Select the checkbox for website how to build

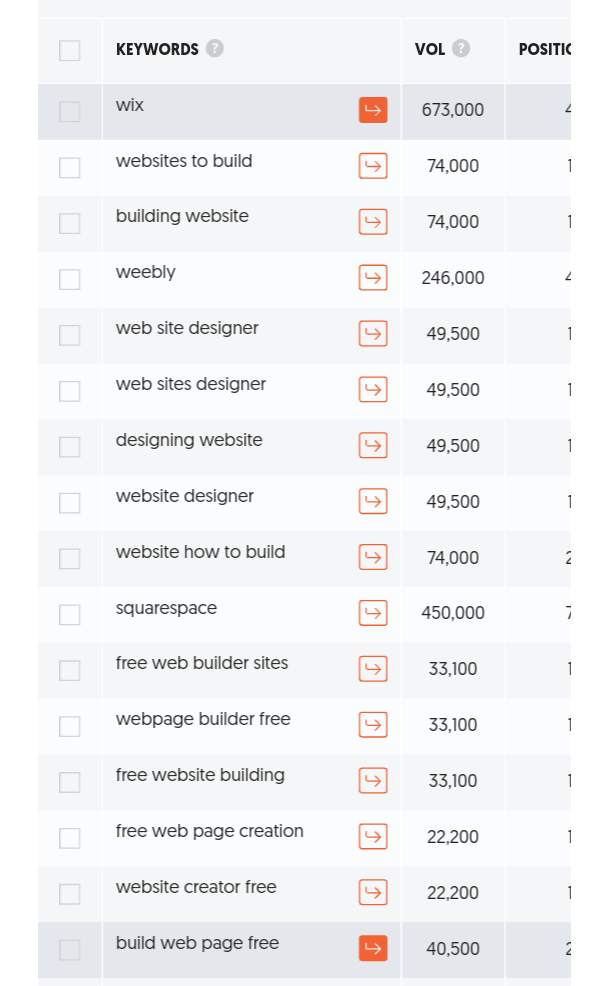point(69,559)
